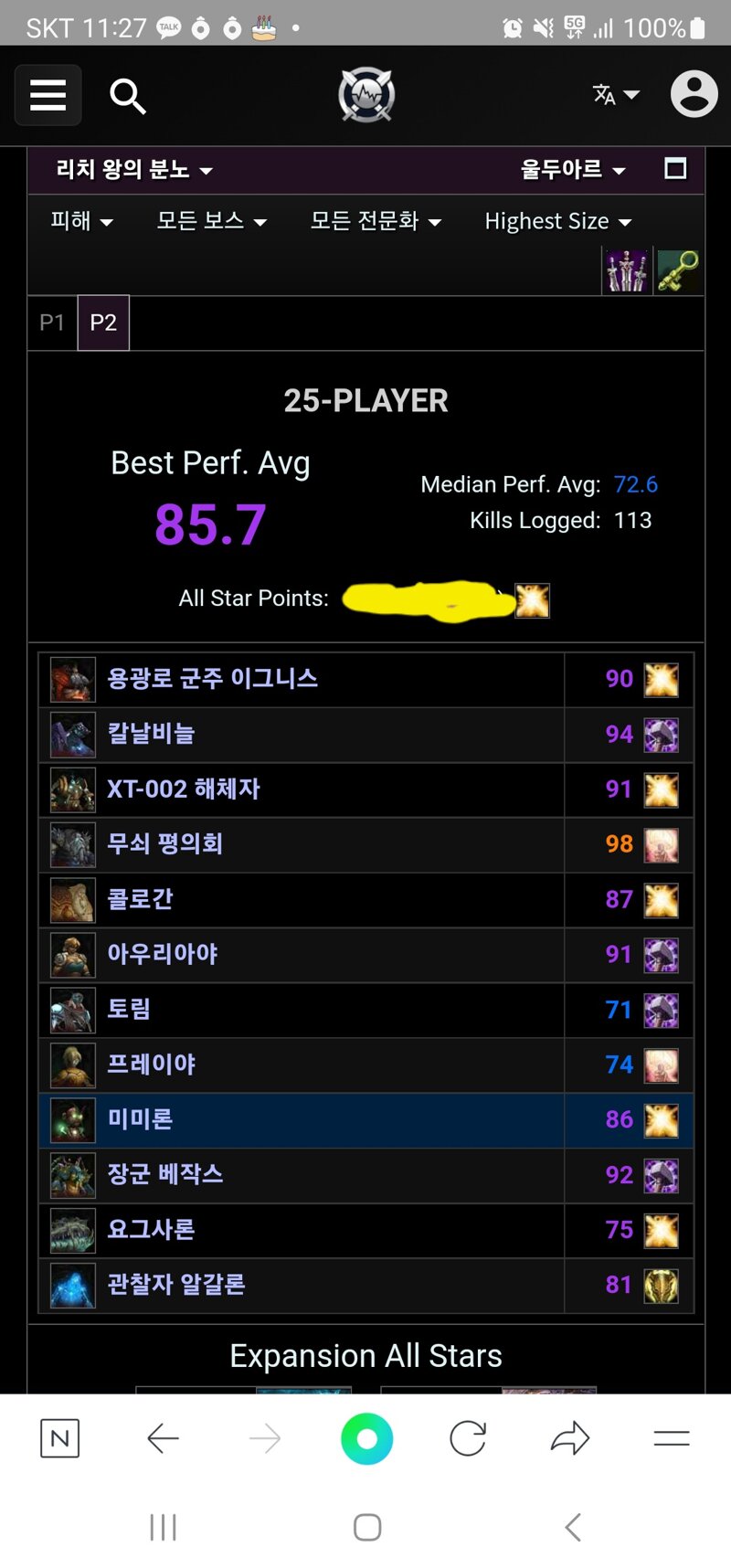The height and width of the screenshot is (1568, 731).
Task: Open the 미미론 boss row
Action: (x=365, y=1120)
